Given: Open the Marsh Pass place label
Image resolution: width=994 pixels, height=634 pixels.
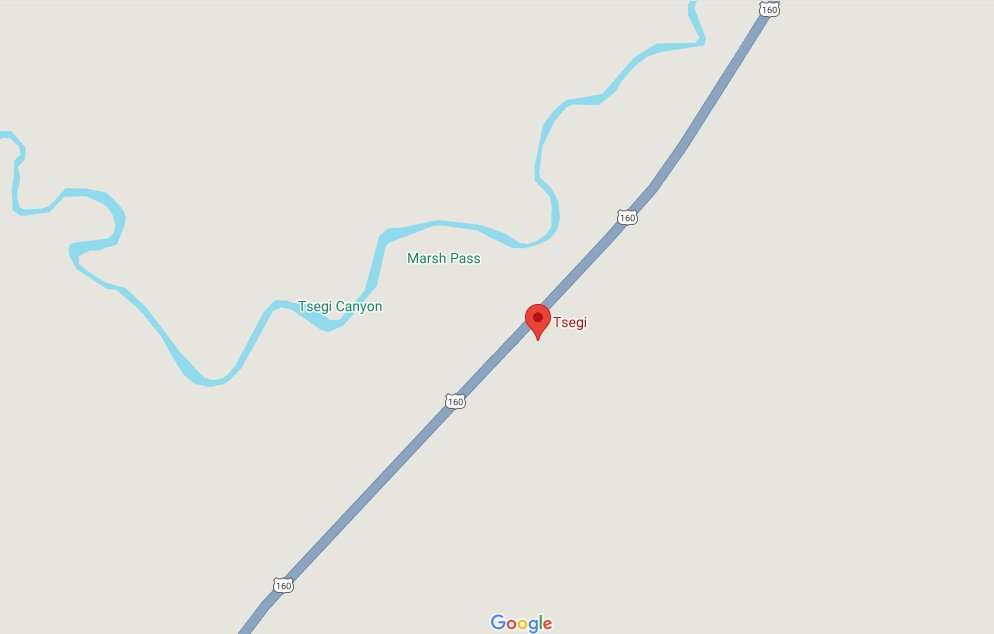Looking at the screenshot, I should tap(443, 258).
